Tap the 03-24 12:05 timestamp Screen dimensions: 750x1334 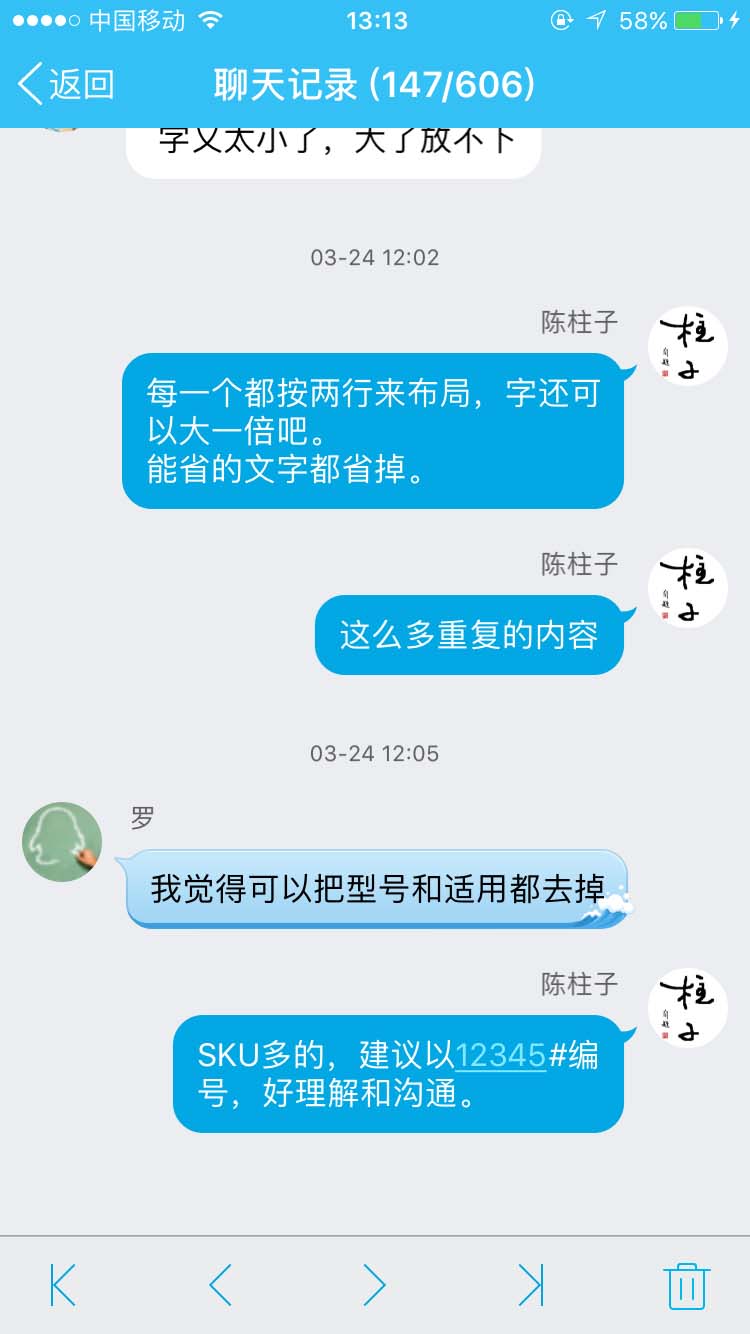pos(374,753)
